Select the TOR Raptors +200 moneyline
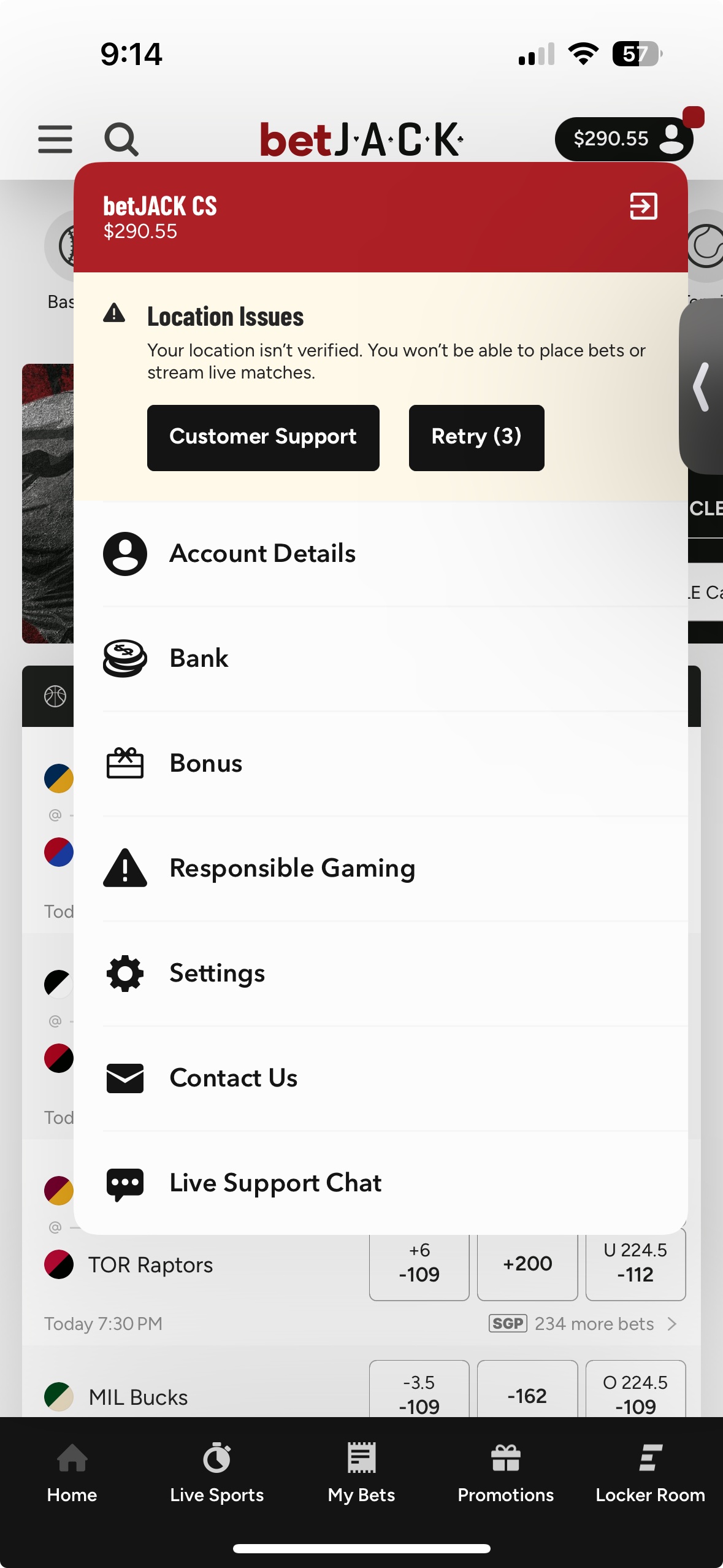This screenshot has width=723, height=1568. tap(527, 1264)
